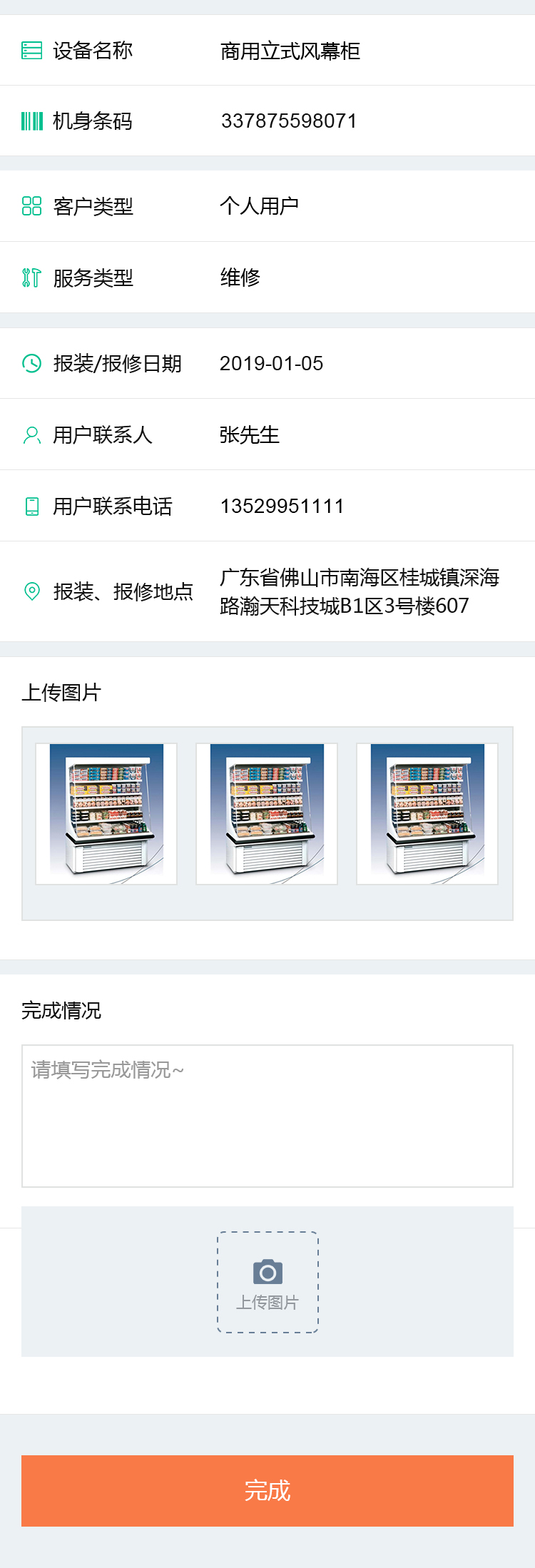Viewport: 535px width, 1568px height.
Task: Tap the 完成 button
Action: [x=267, y=1490]
